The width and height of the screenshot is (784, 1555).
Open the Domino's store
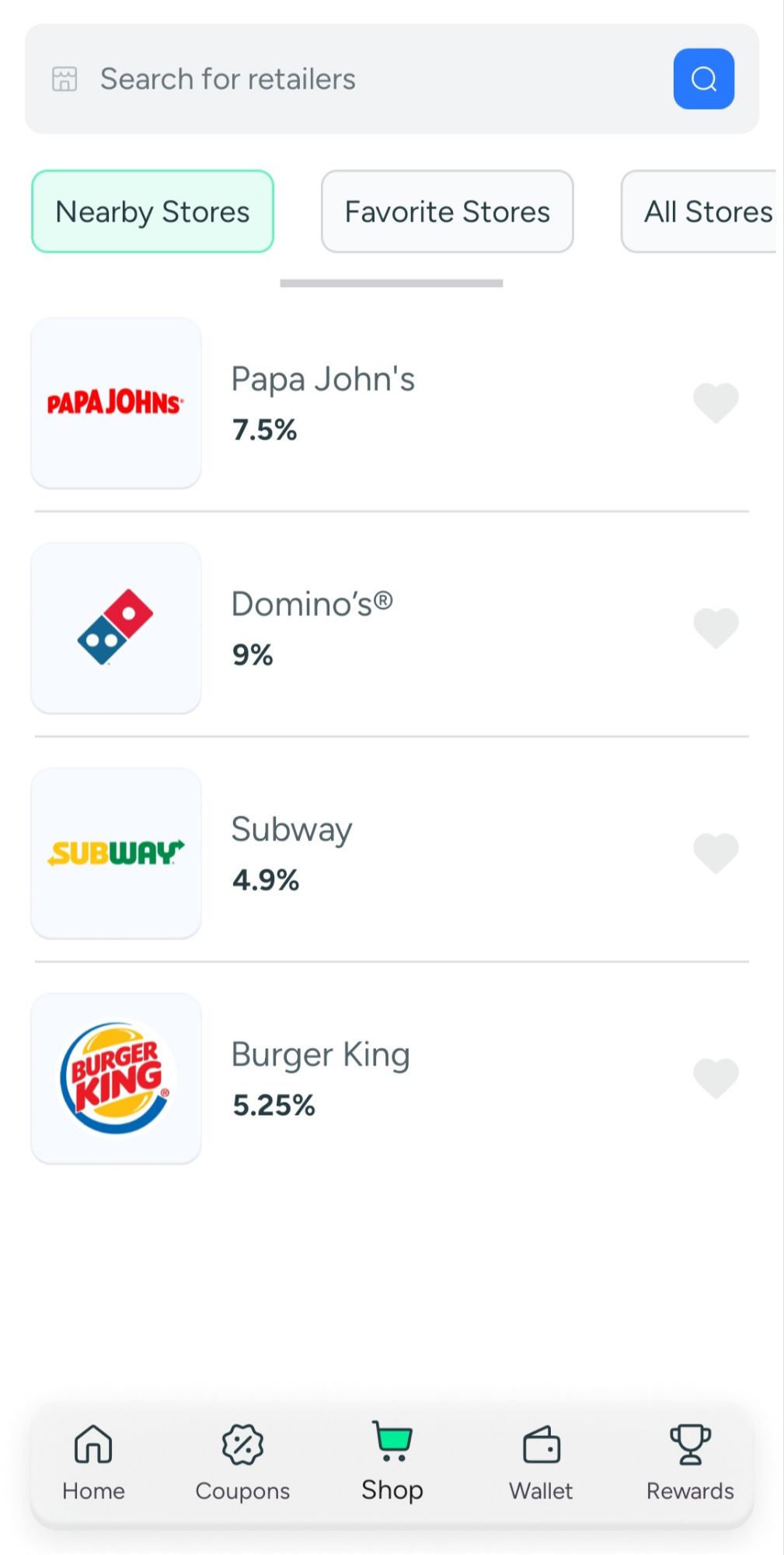pos(311,627)
